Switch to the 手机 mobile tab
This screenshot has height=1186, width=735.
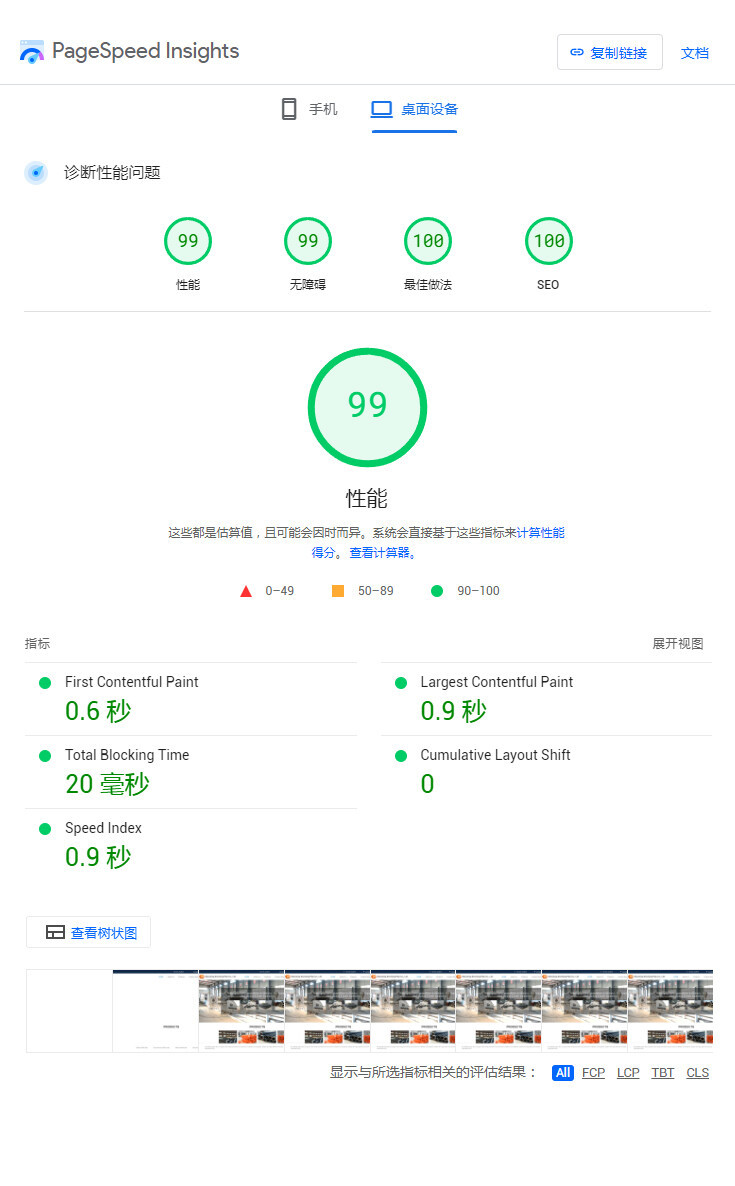pyautogui.click(x=309, y=109)
